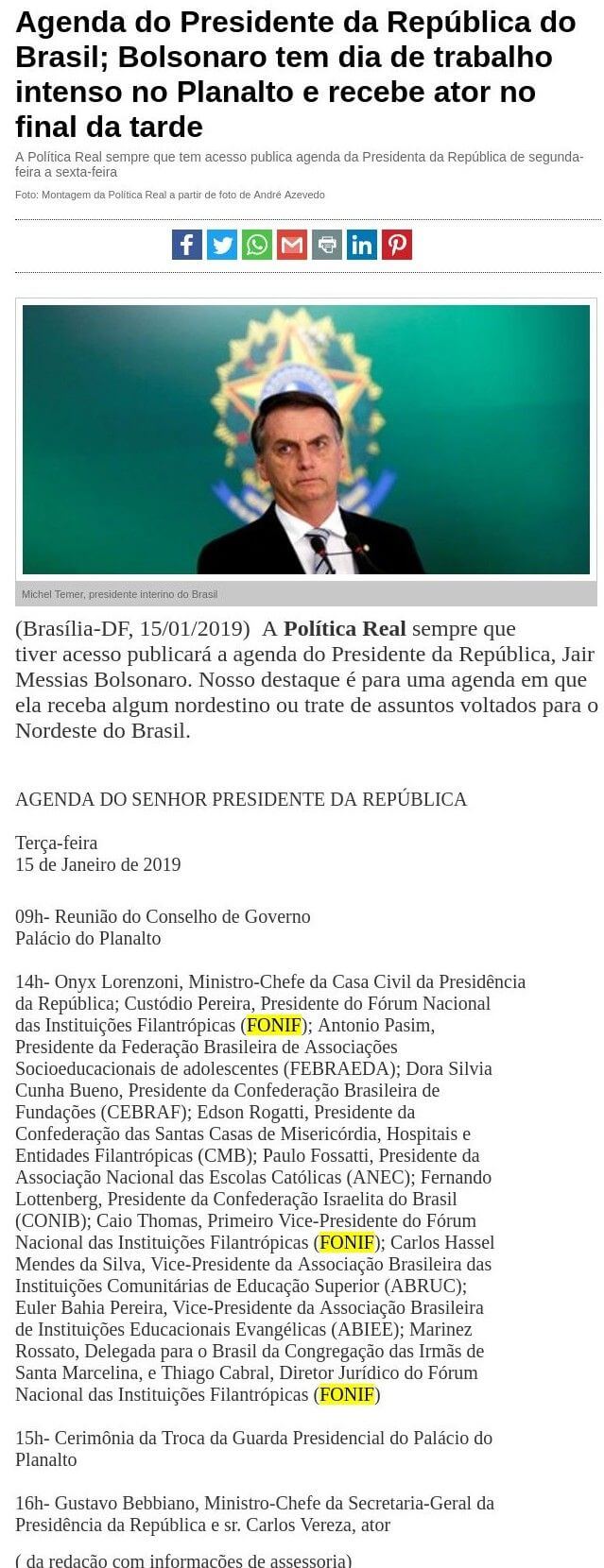Viewport: 604px width, 1568px height.
Task: Share article on LinkedIn
Action: pos(362,245)
